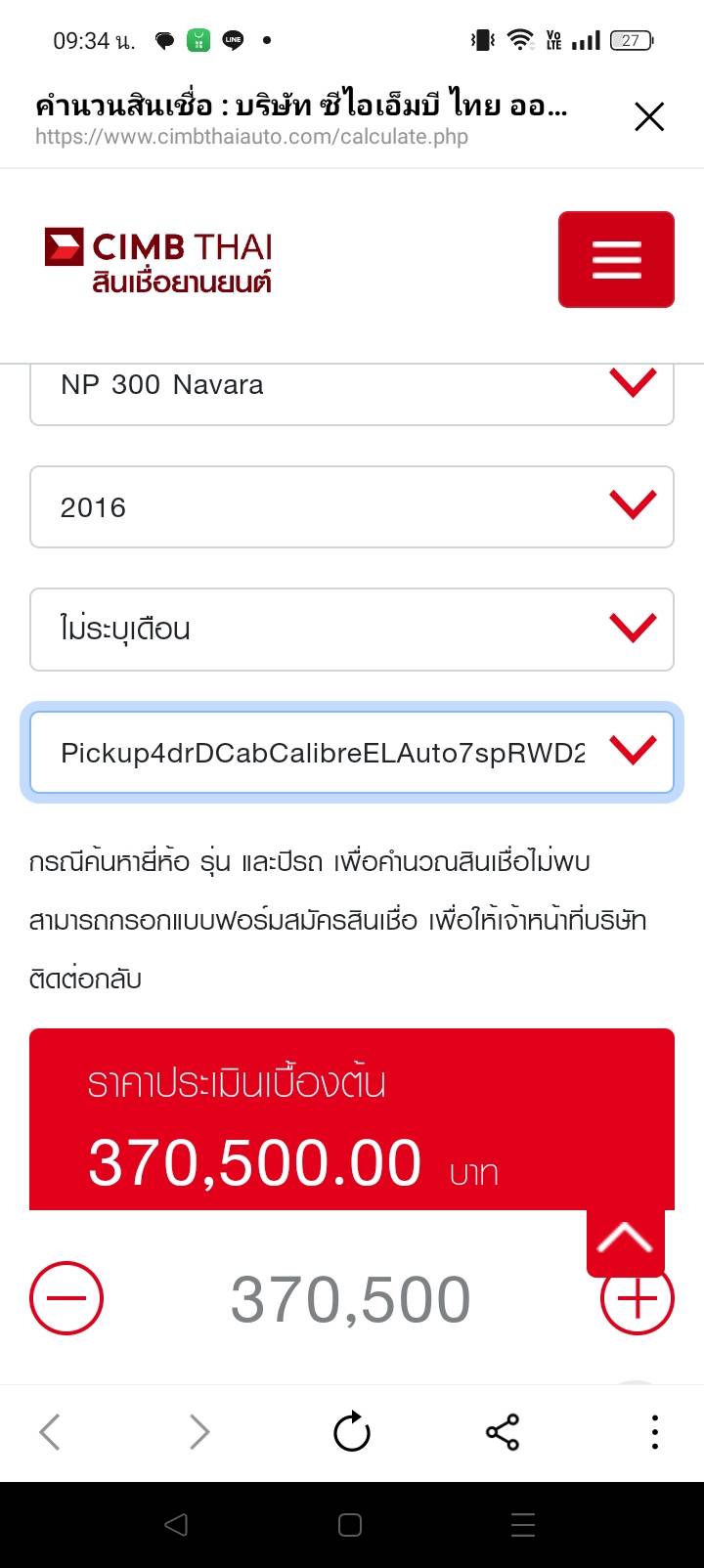This screenshot has width=704, height=1568.
Task: Decrease the 370,500 loan amount
Action: coord(66,1298)
